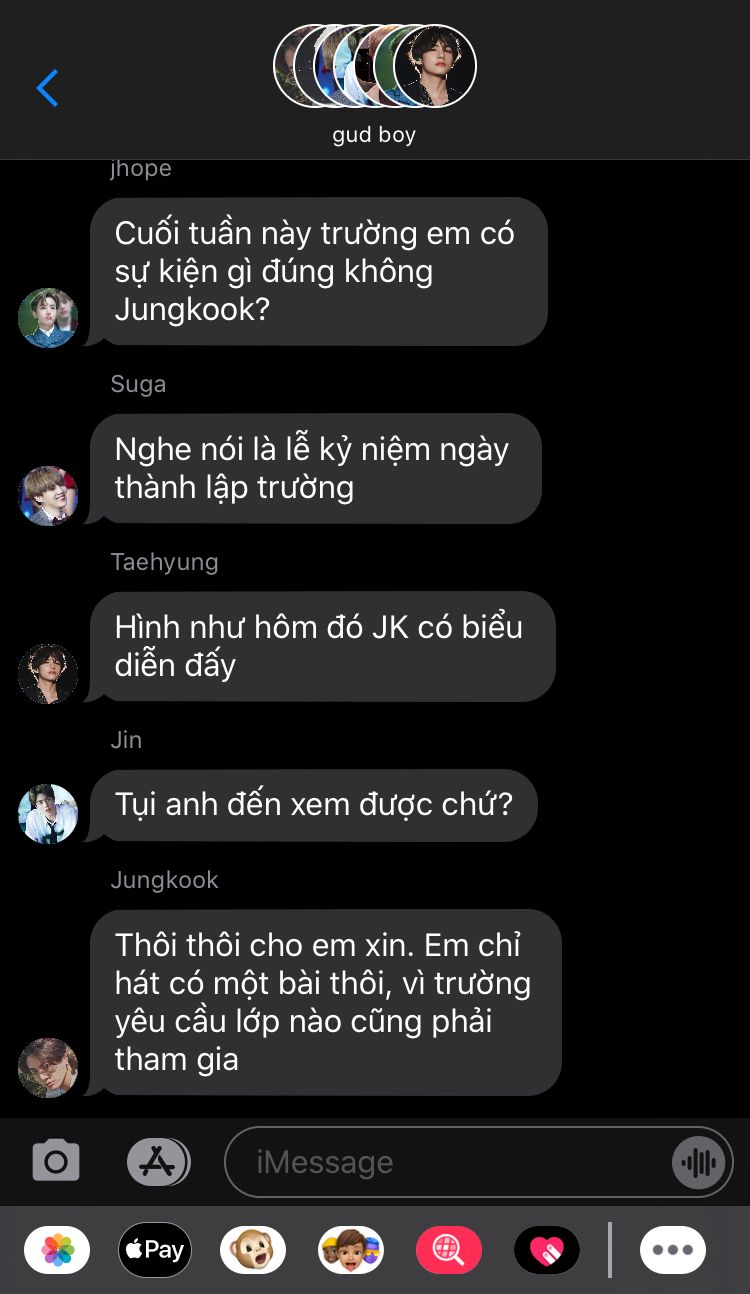The width and height of the screenshot is (750, 1294).
Task: Tap Suga's avatar beside his message
Action: (x=48, y=495)
